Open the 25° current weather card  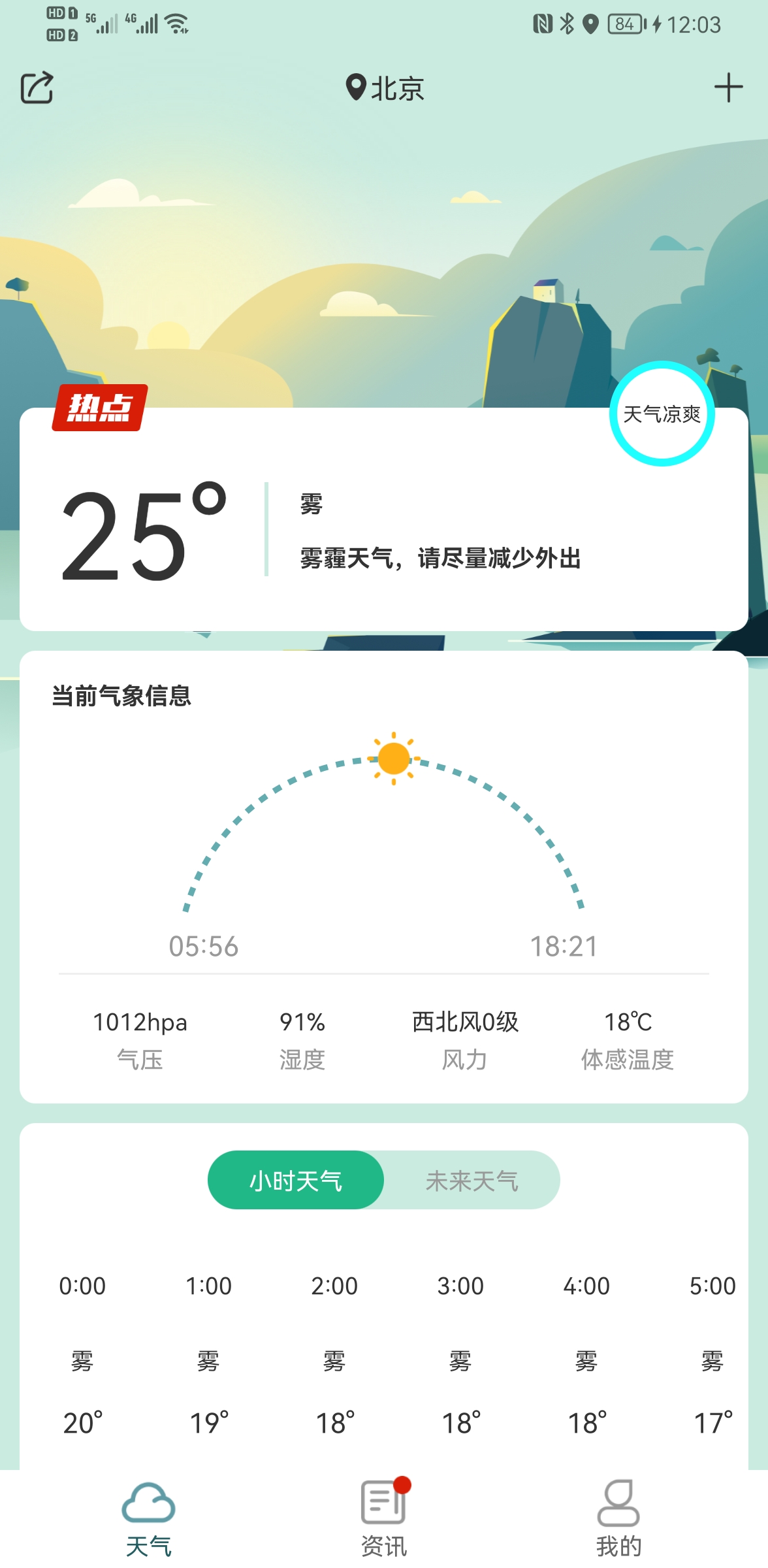click(x=384, y=529)
